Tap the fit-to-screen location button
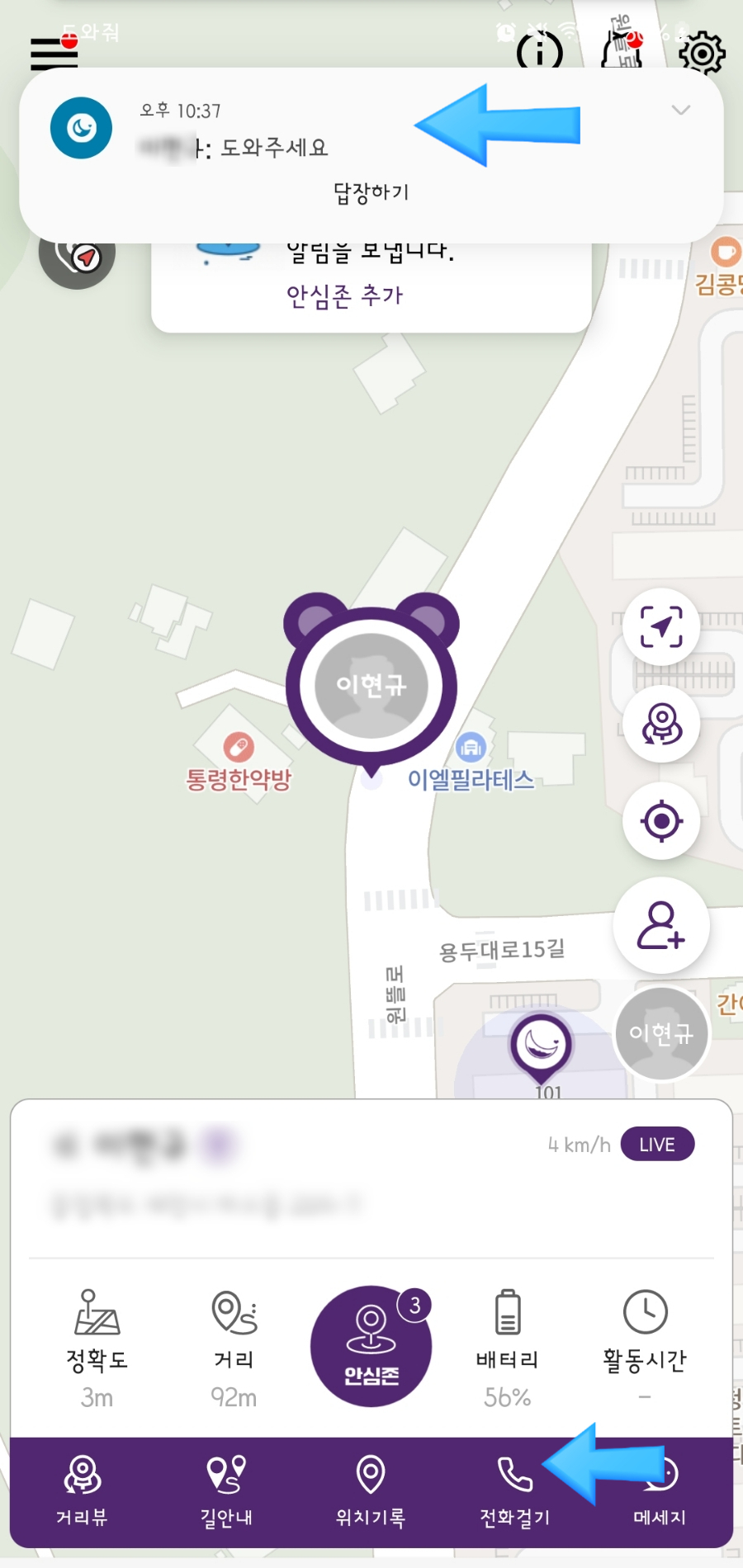743x1568 pixels. point(661,627)
